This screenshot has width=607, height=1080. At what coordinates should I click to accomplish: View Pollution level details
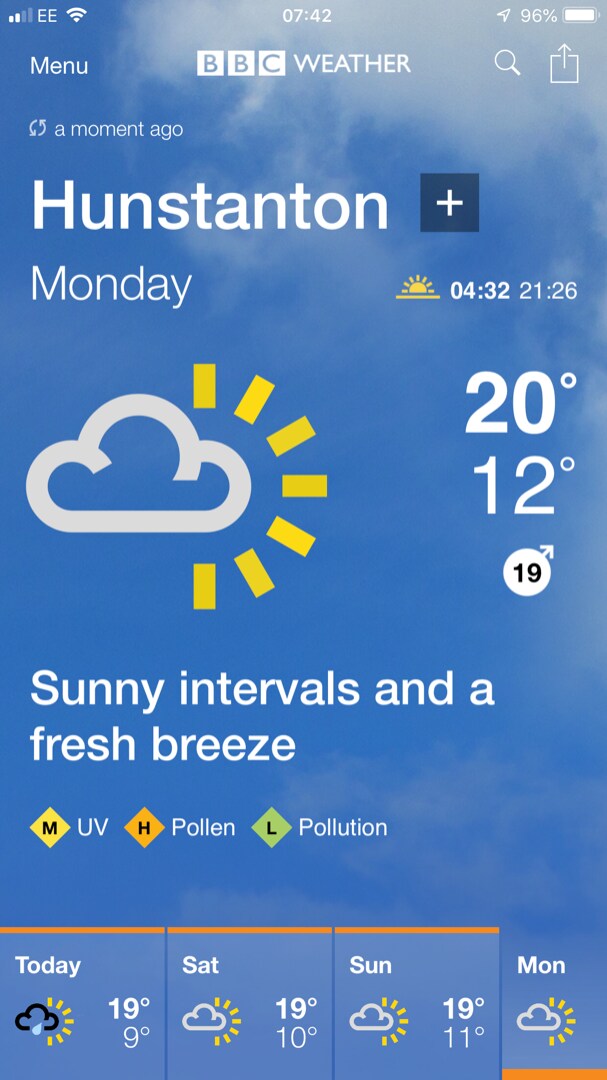coord(320,828)
